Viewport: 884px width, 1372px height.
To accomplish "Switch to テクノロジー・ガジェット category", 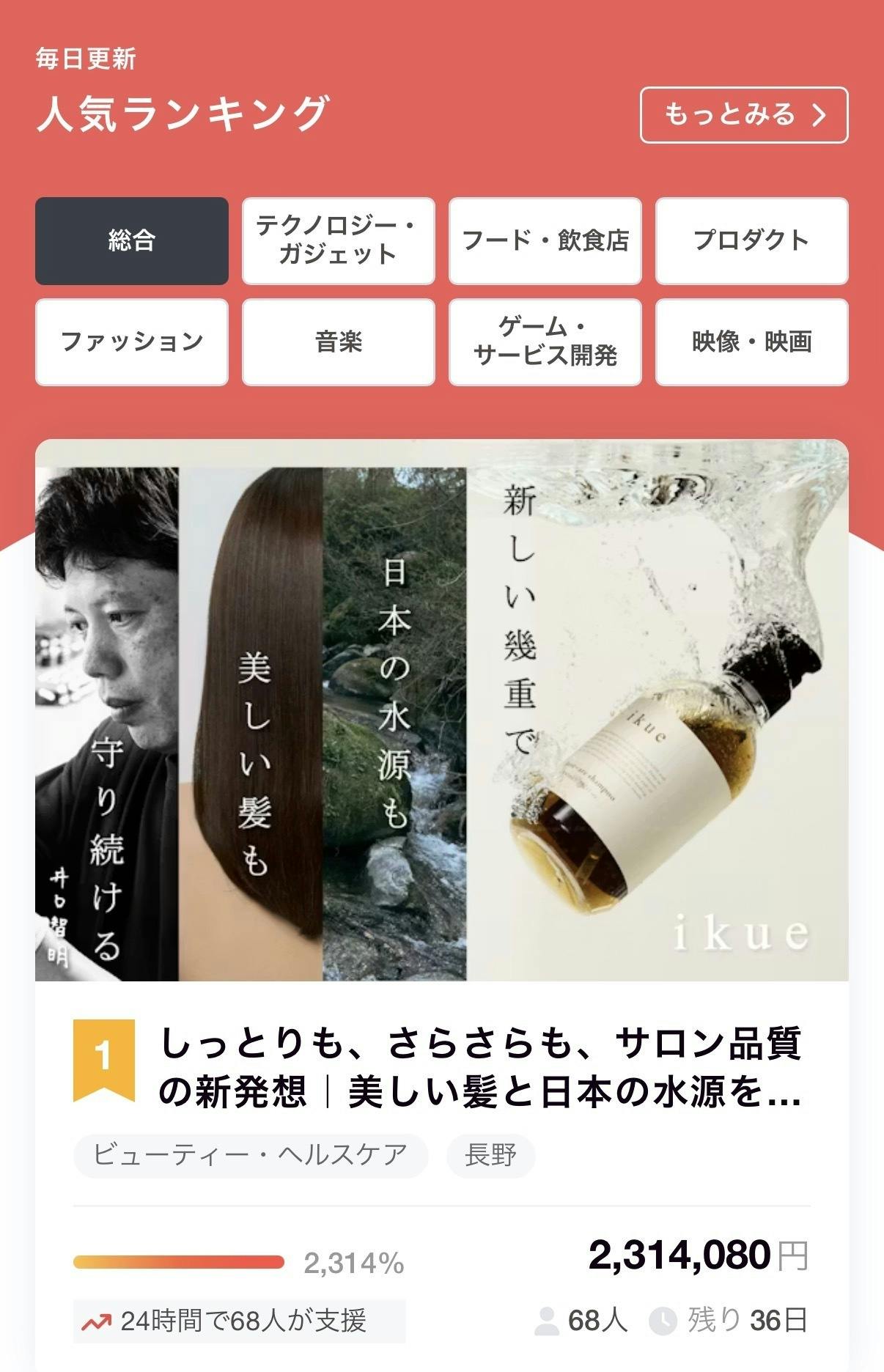I will click(338, 240).
